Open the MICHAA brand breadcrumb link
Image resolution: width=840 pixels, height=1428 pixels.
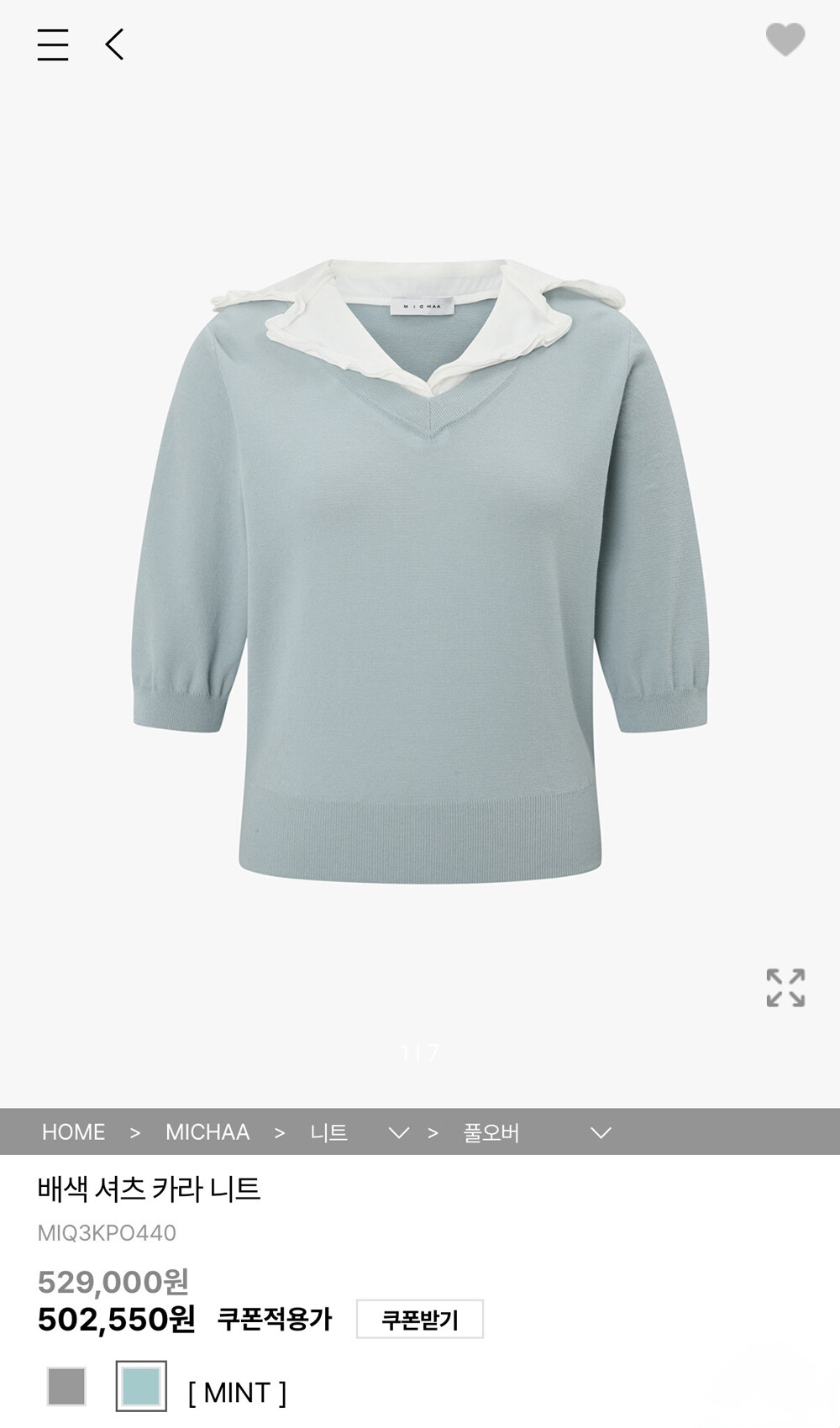pyautogui.click(x=207, y=1132)
